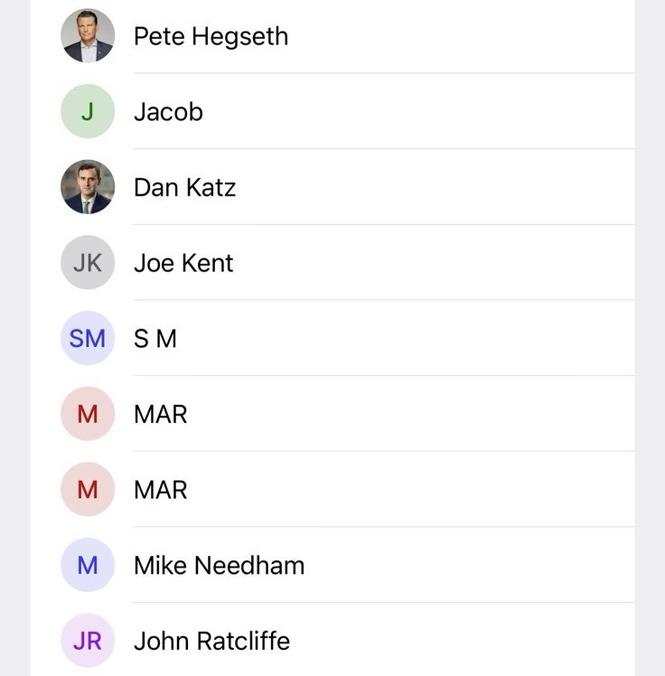The image size is (665, 676).
Task: Tap the Joe Kent row
Action: point(183,263)
